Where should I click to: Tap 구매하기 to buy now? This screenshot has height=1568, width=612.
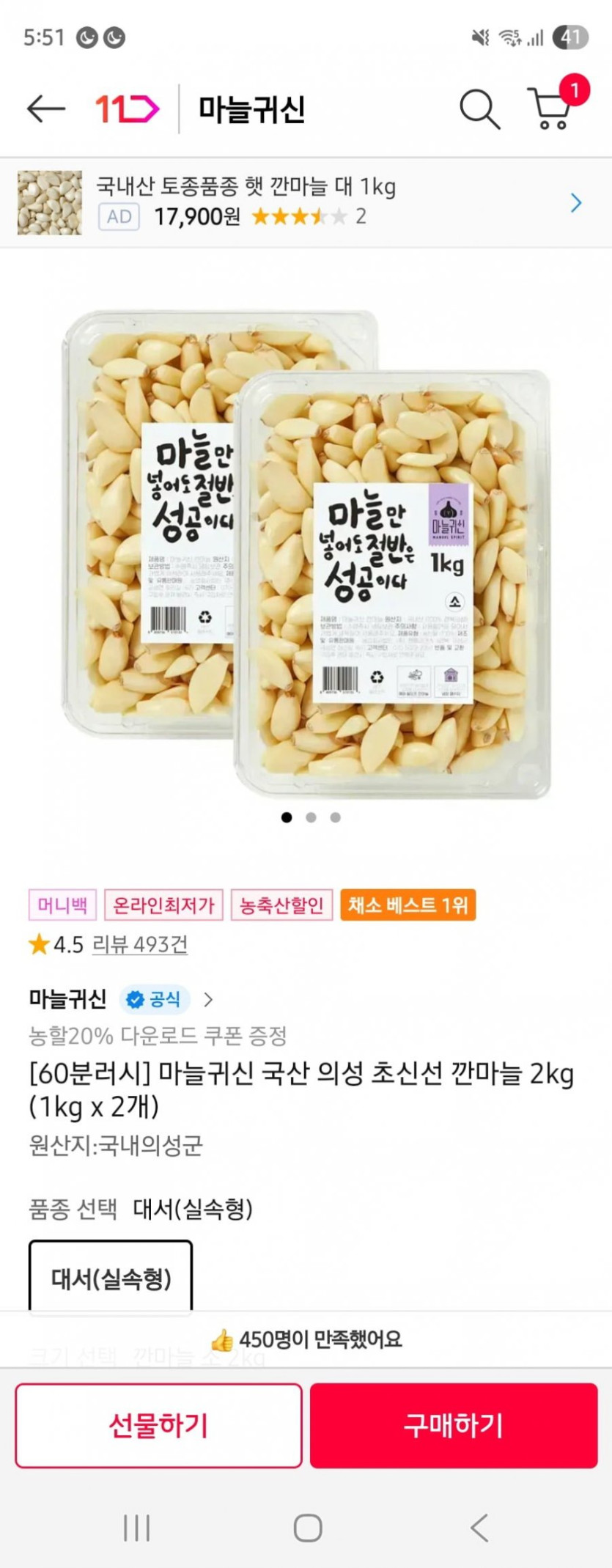[454, 1425]
